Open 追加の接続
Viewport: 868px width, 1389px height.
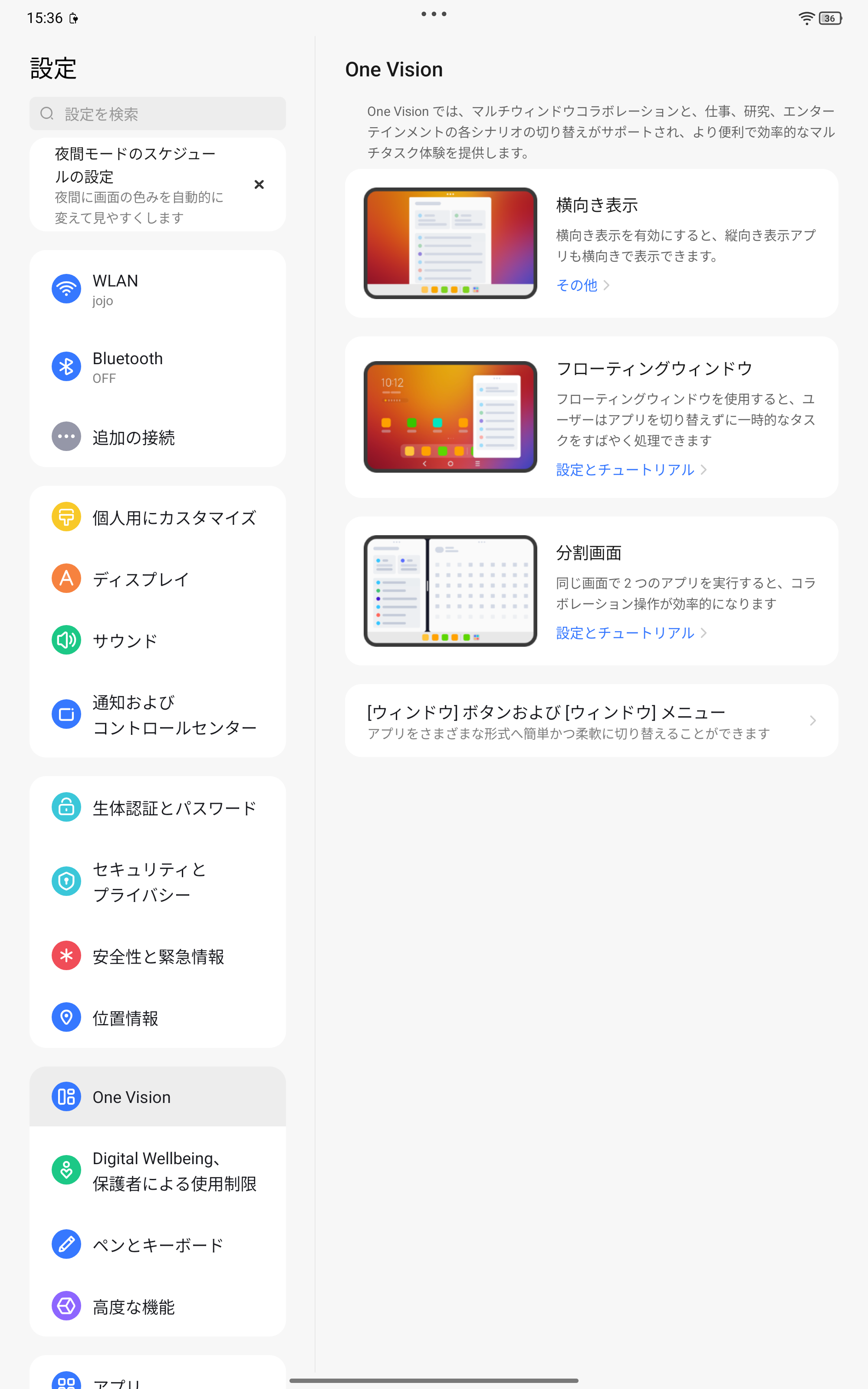[x=157, y=437]
